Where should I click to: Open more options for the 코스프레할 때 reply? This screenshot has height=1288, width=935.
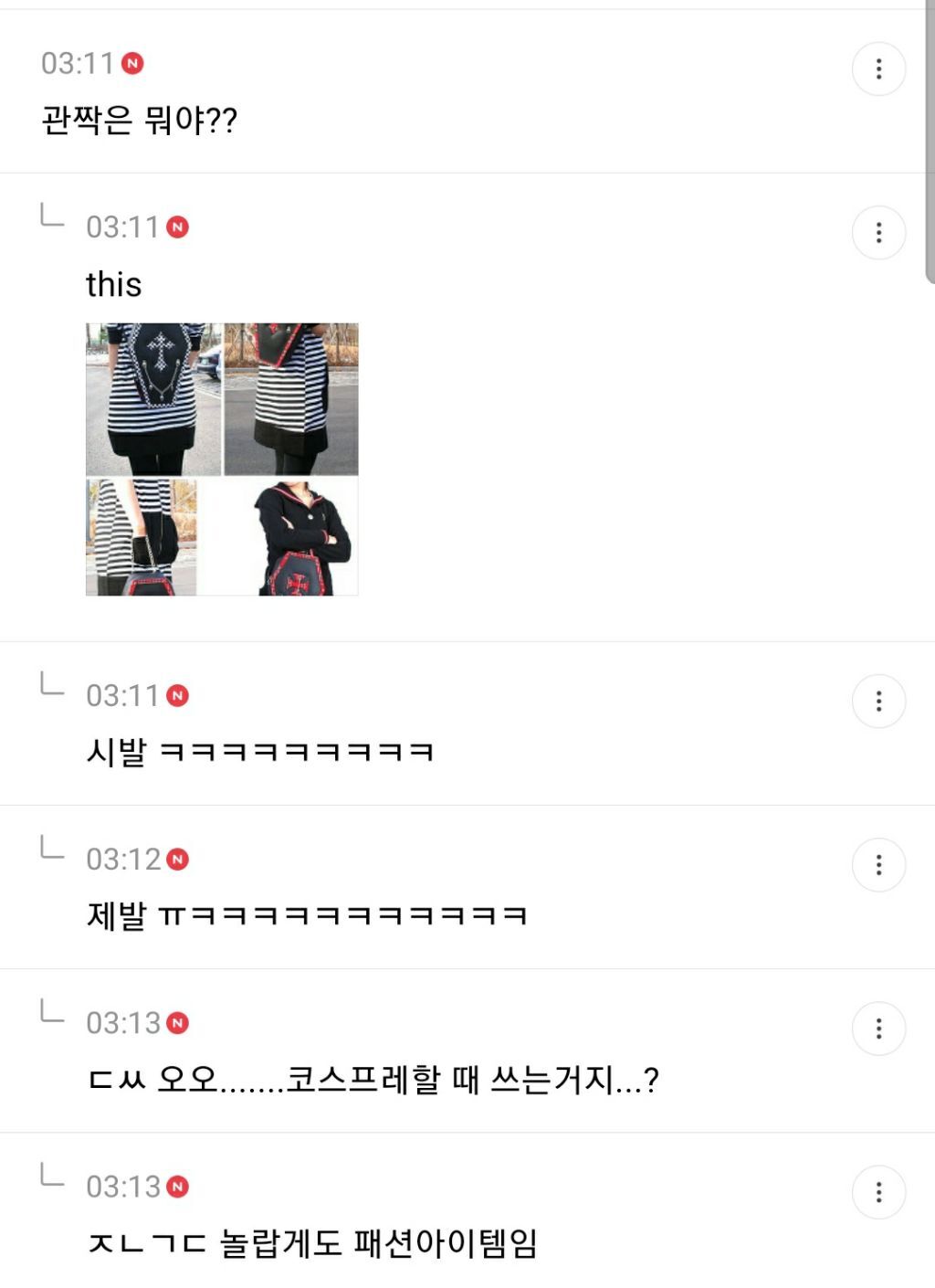tap(878, 1029)
